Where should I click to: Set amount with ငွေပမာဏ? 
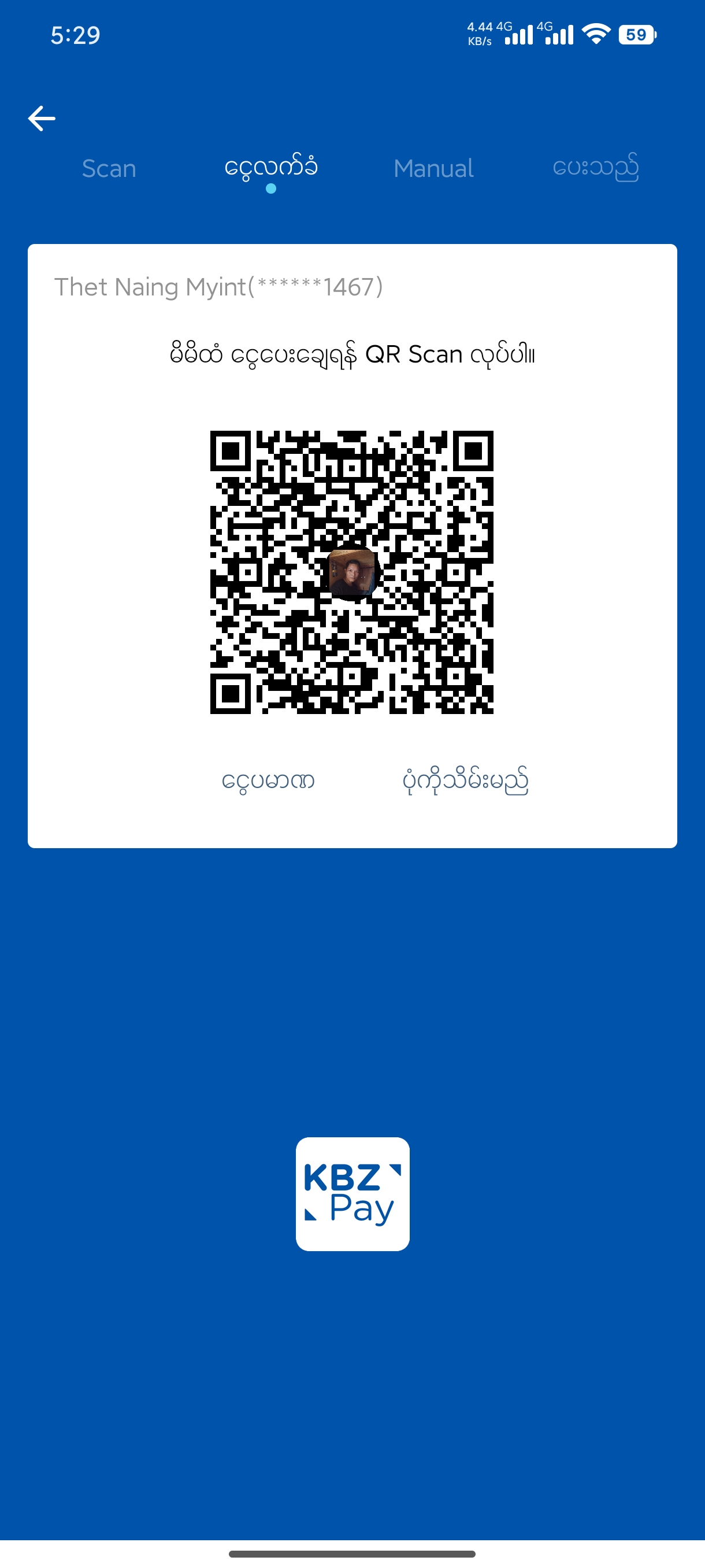268,781
